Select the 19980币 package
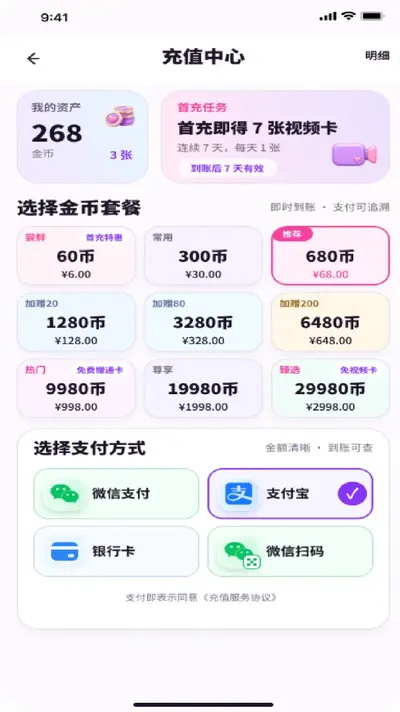This screenshot has height=712, width=400. pos(203,388)
